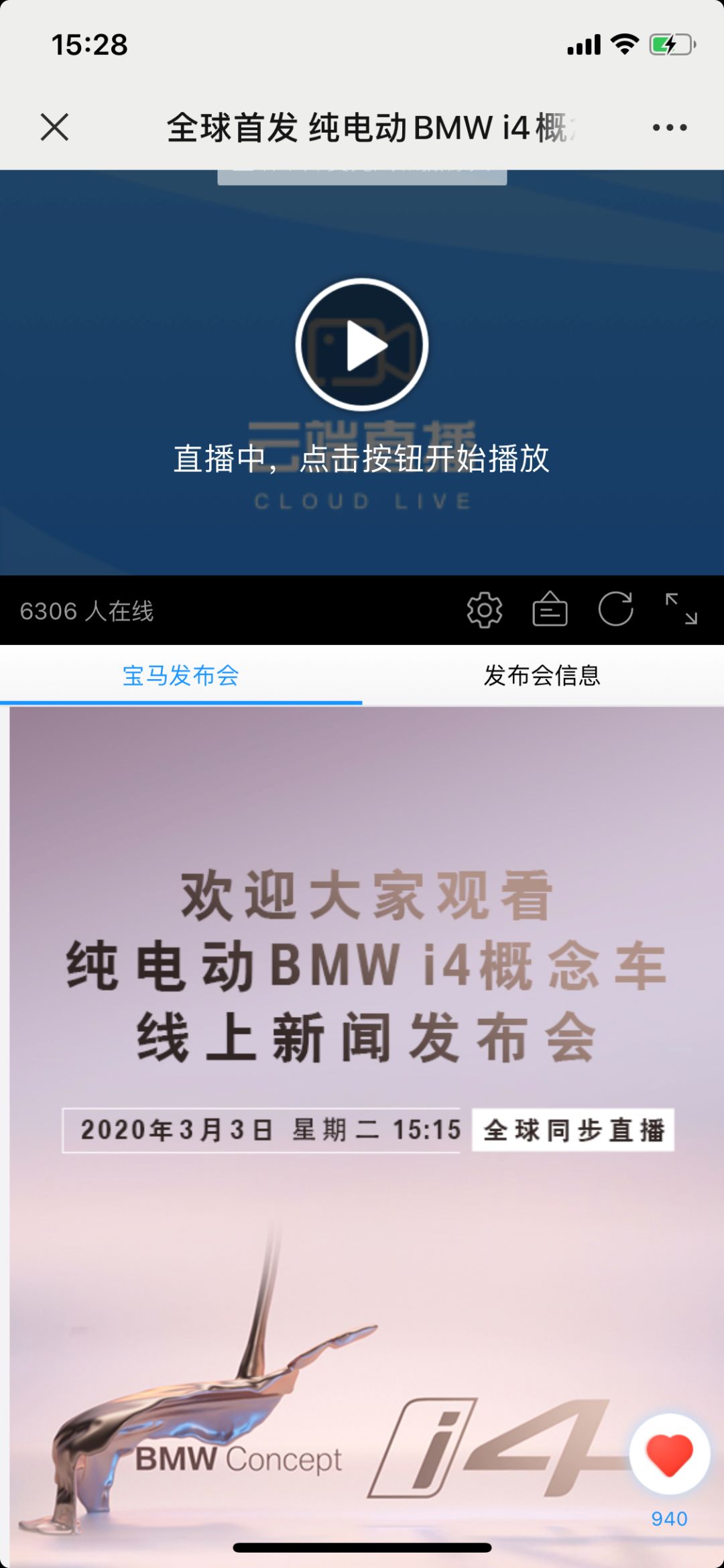Enter fullscreen video mode
724x1568 pixels.
[681, 609]
